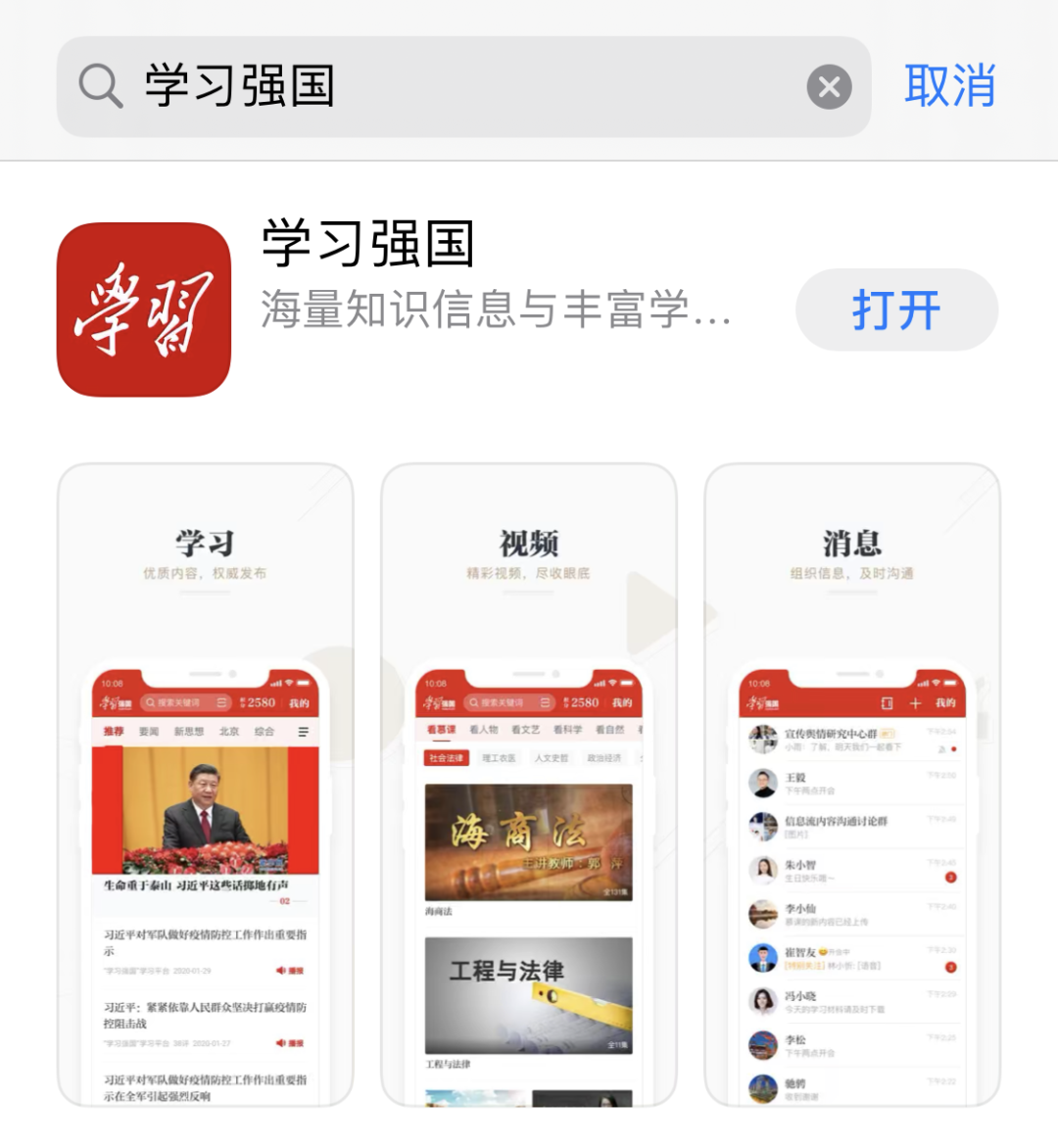This screenshot has width=1058, height=1148.
Task: Open the 学习强国 app with the 打开 button
Action: click(896, 310)
